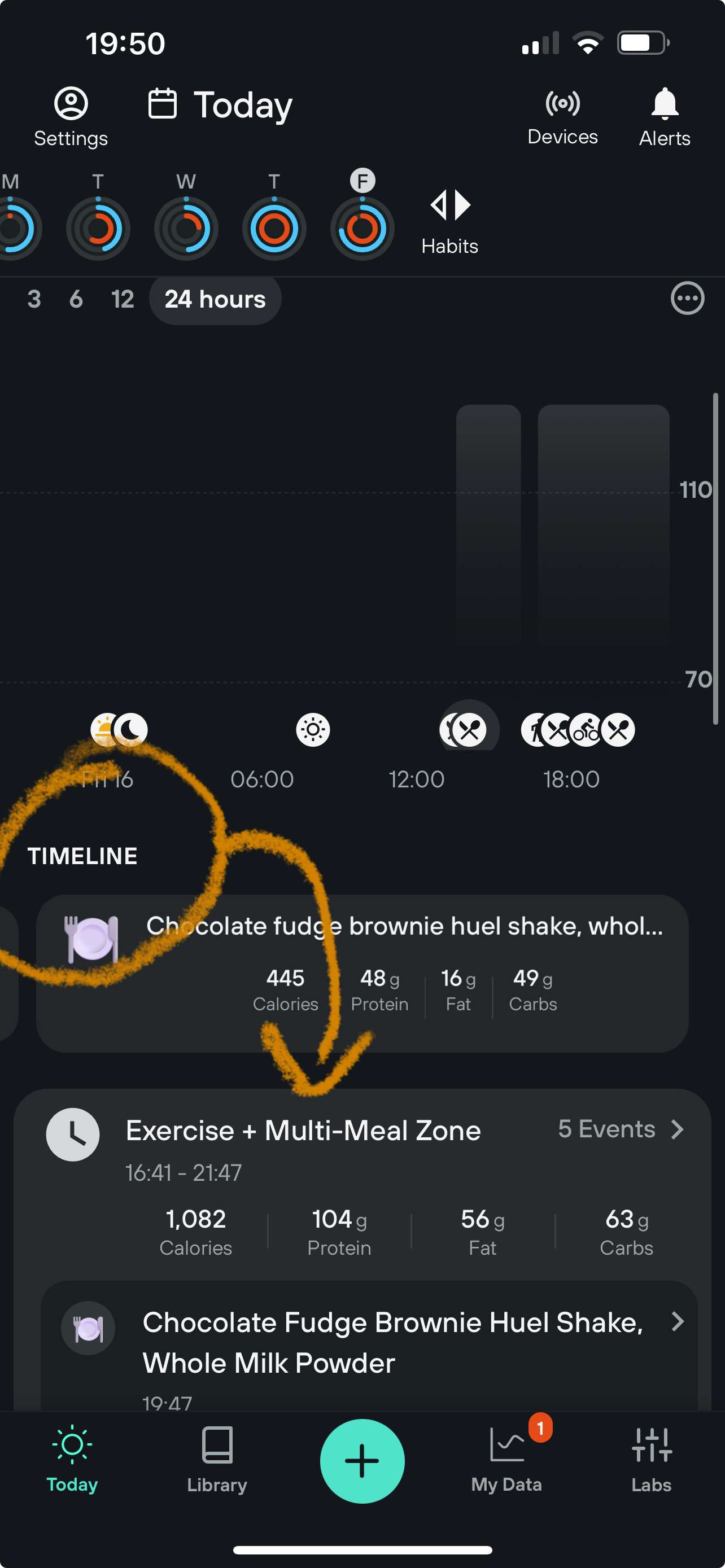Tap the sun marker near 06:00
The width and height of the screenshot is (725, 1568).
tap(313, 729)
